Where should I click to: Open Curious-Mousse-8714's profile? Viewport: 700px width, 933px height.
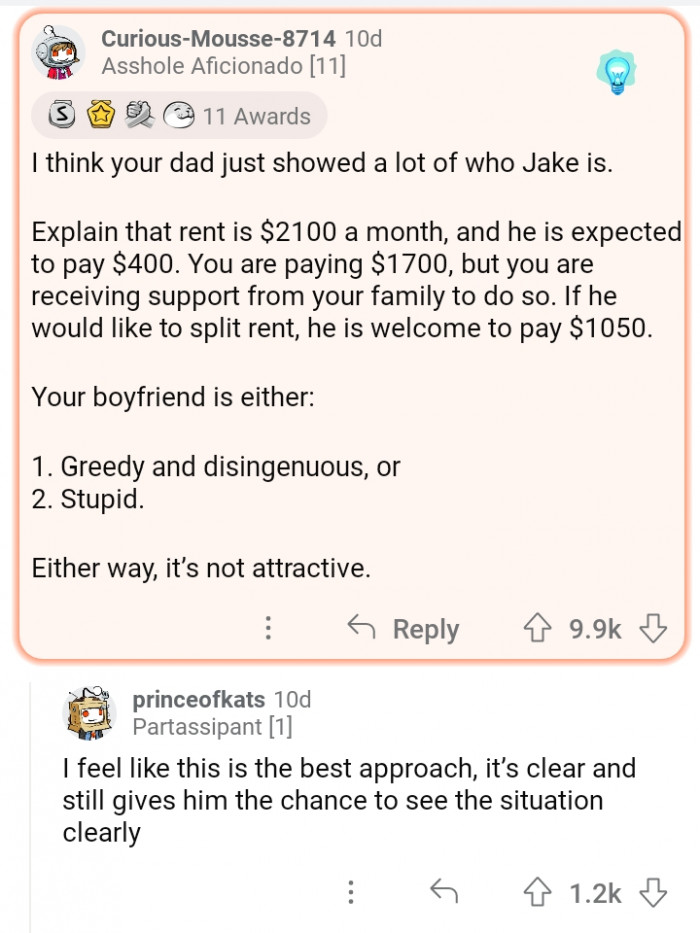(218, 39)
